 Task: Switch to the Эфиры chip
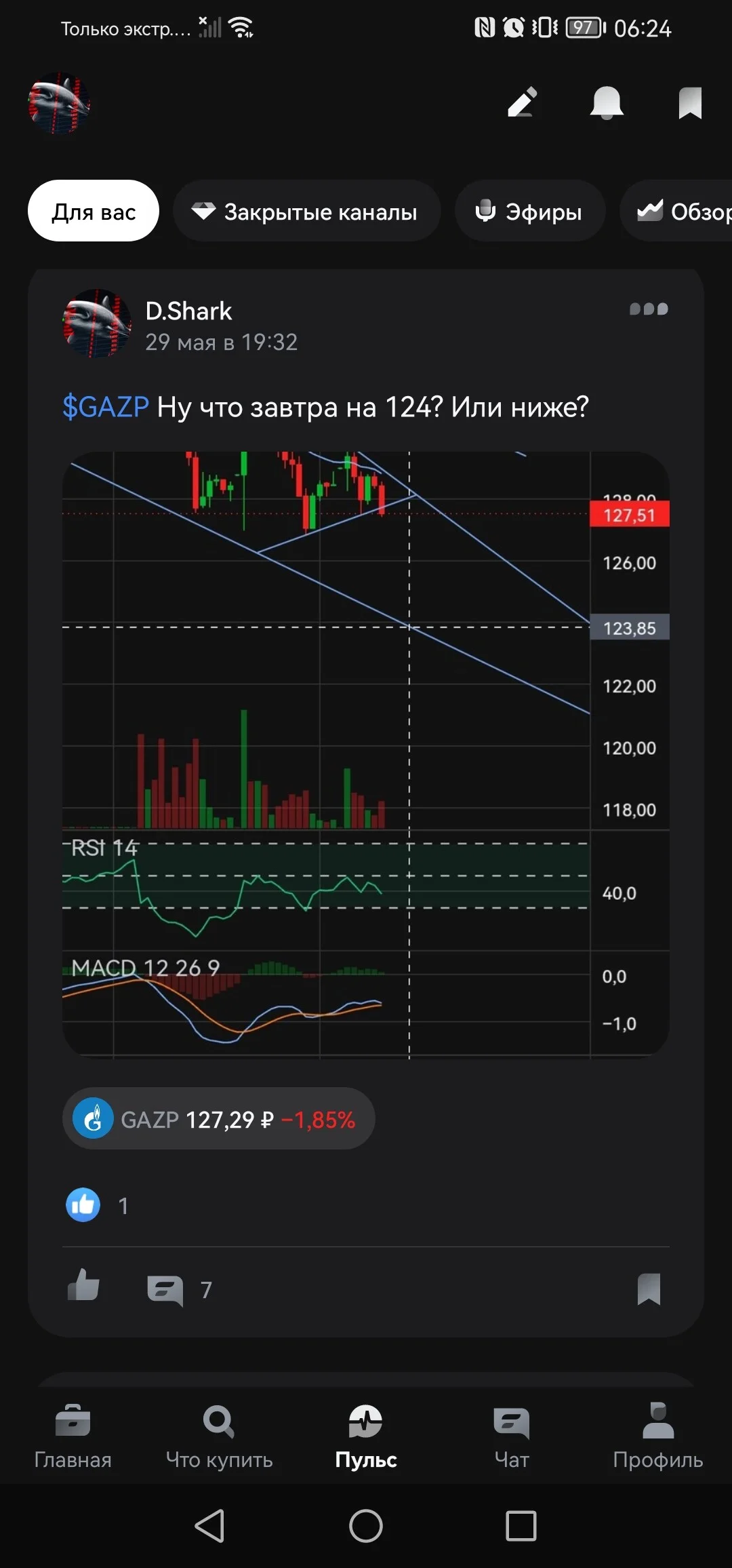(x=530, y=211)
